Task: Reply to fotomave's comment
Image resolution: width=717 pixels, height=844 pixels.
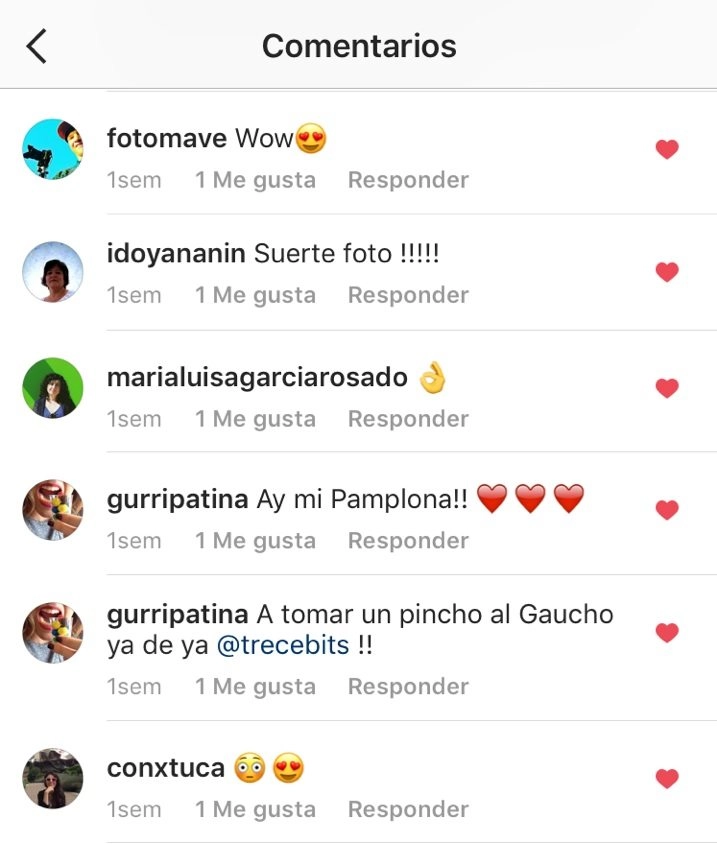Action: pos(408,180)
